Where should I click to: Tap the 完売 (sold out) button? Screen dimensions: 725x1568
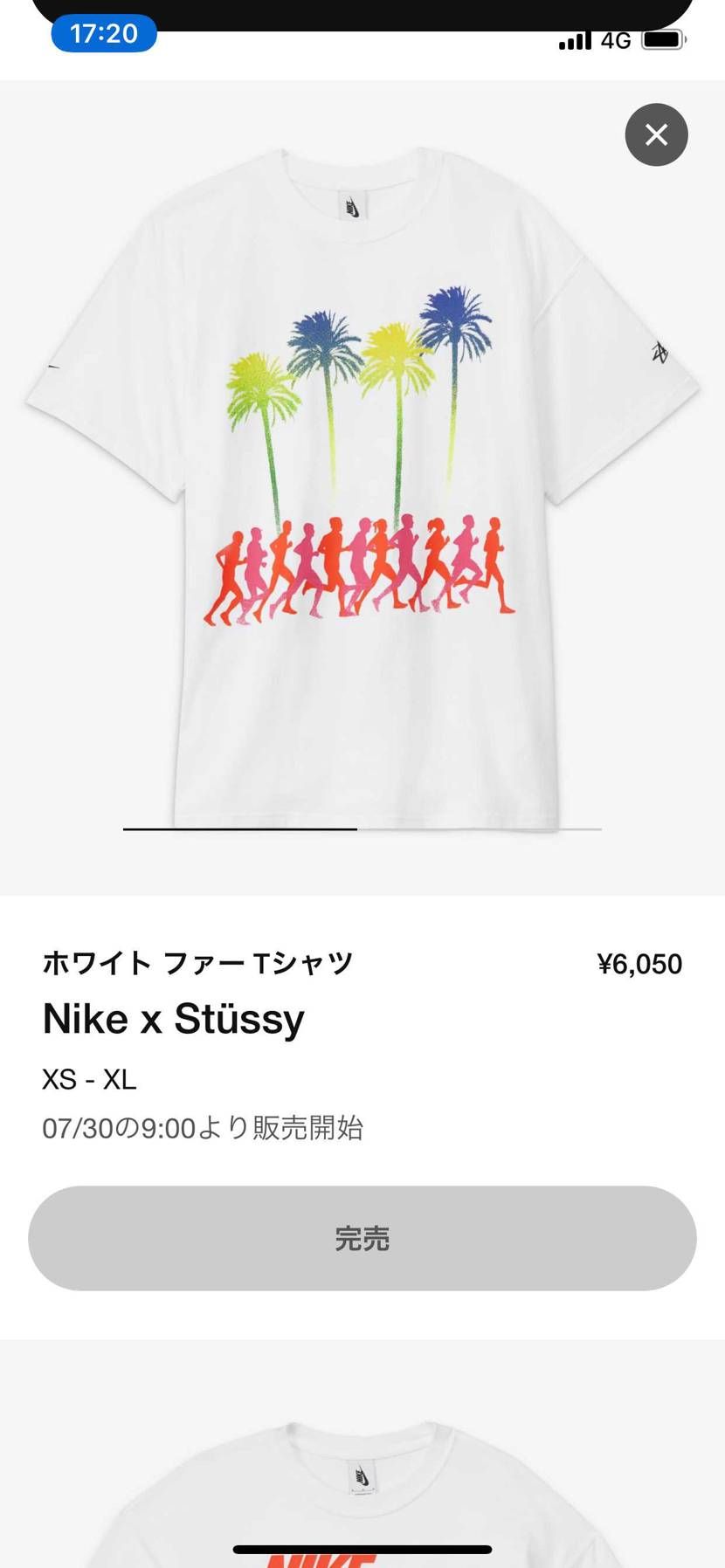[x=362, y=1239]
